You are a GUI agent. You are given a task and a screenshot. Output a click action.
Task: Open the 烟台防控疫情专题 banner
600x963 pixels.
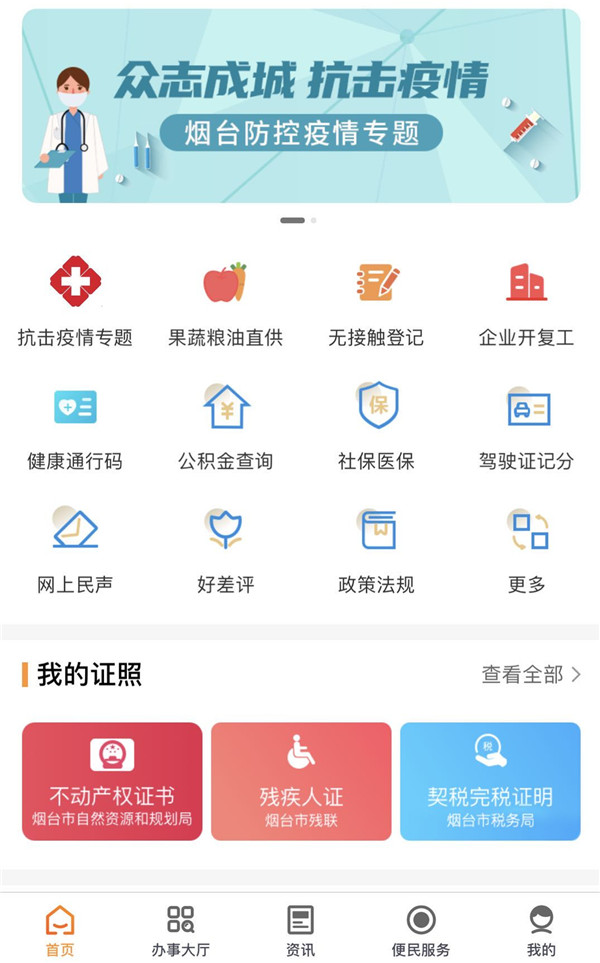(300, 106)
